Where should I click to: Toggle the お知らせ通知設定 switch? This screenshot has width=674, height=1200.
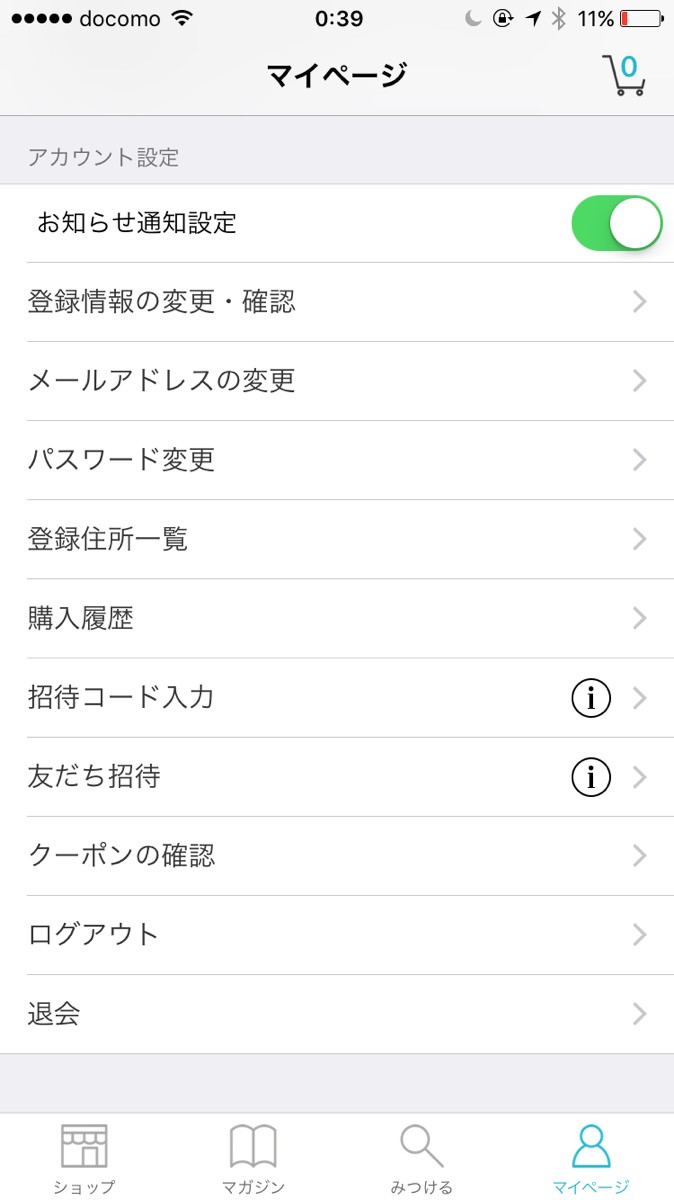pyautogui.click(x=616, y=223)
